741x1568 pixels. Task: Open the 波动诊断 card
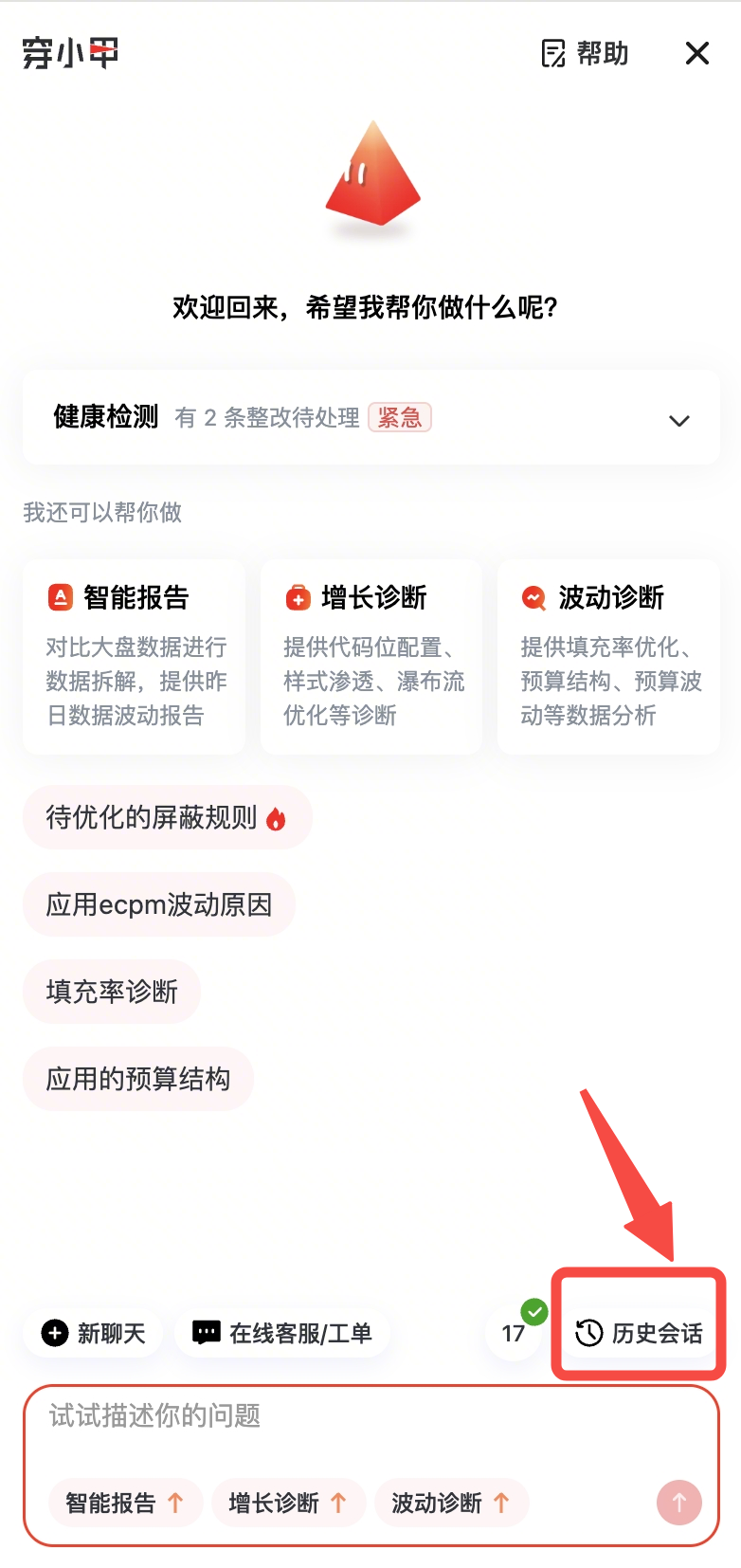tap(608, 656)
